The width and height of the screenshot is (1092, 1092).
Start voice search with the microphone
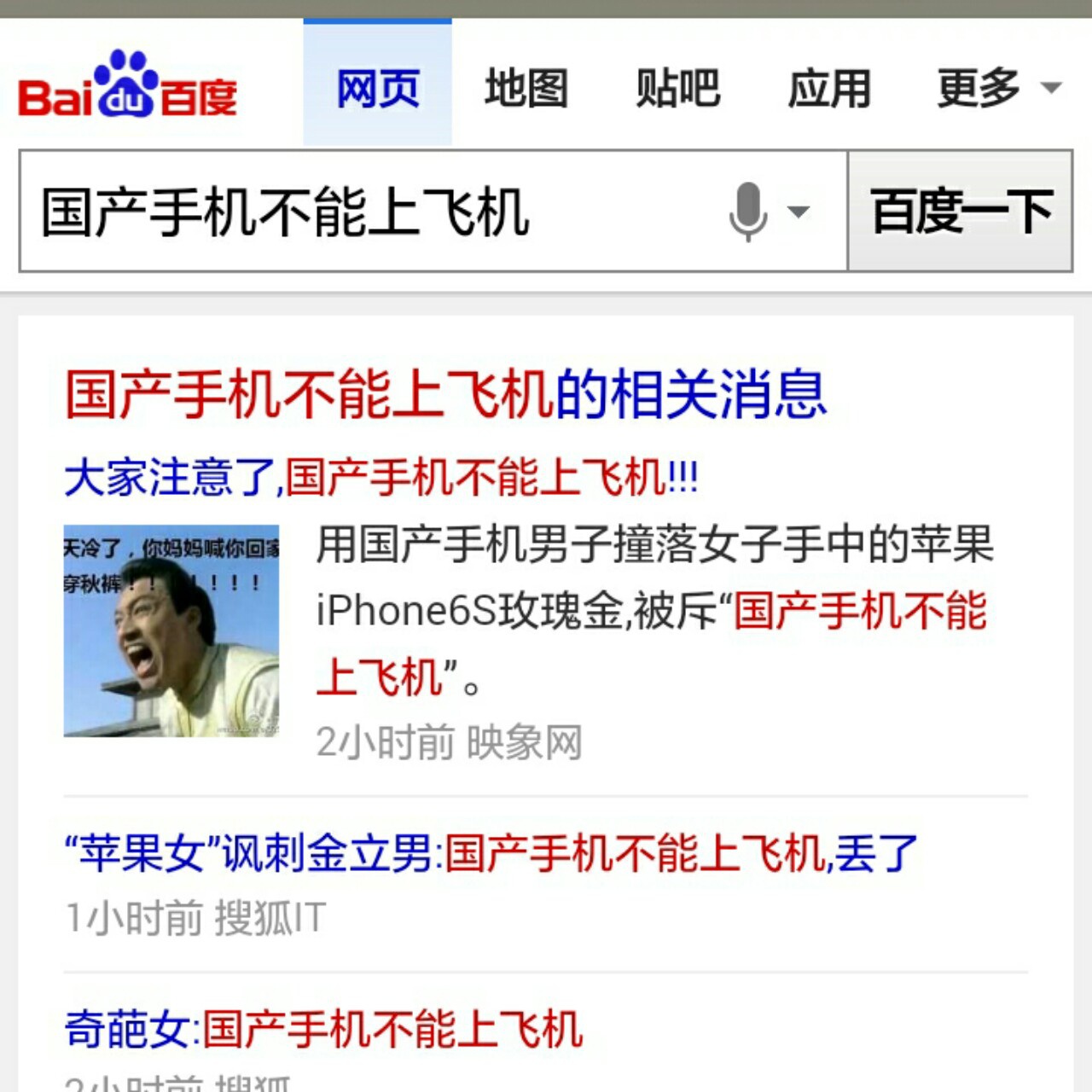point(749,212)
